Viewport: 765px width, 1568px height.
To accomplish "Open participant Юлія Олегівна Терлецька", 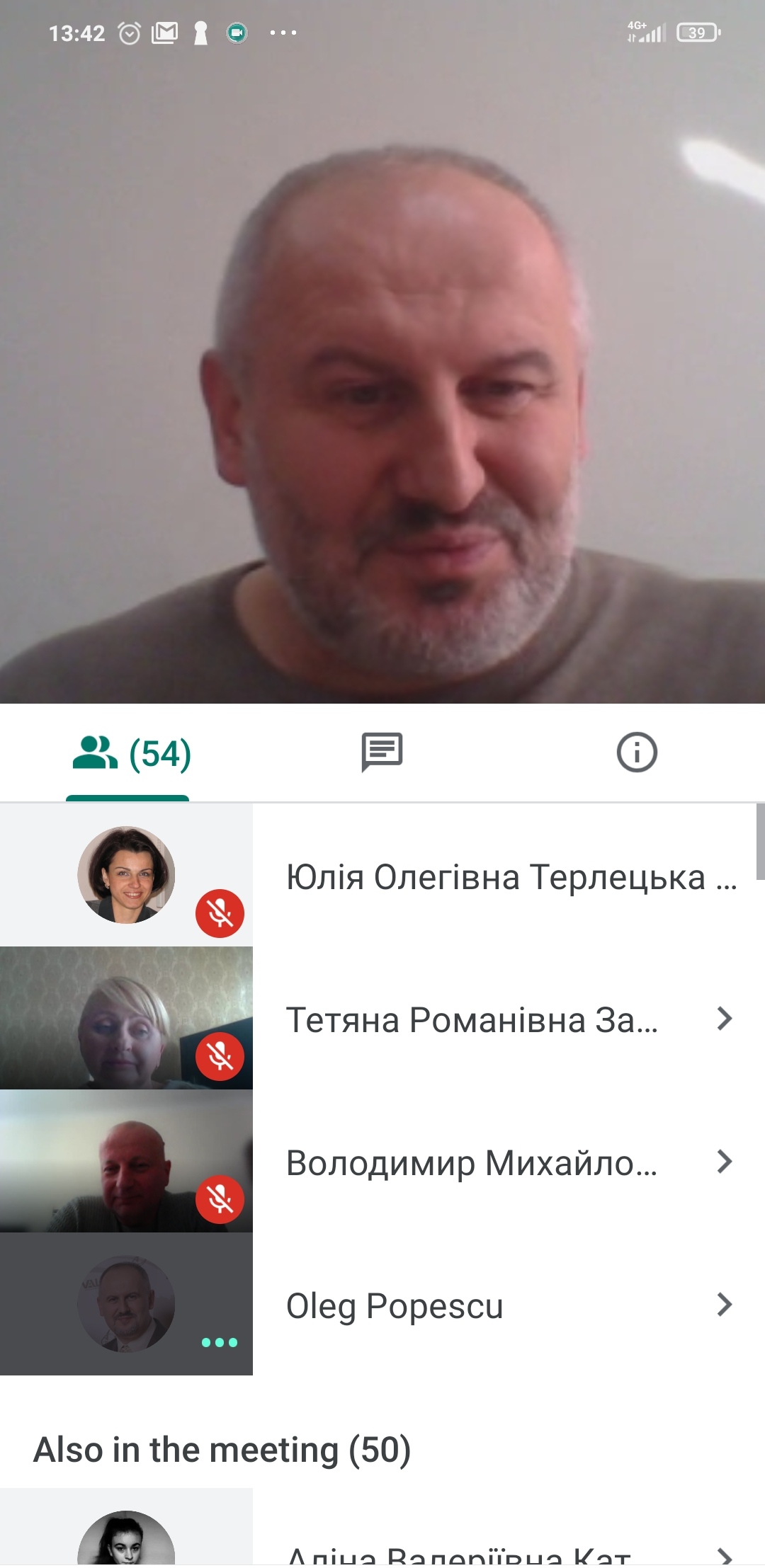I will pyautogui.click(x=496, y=876).
